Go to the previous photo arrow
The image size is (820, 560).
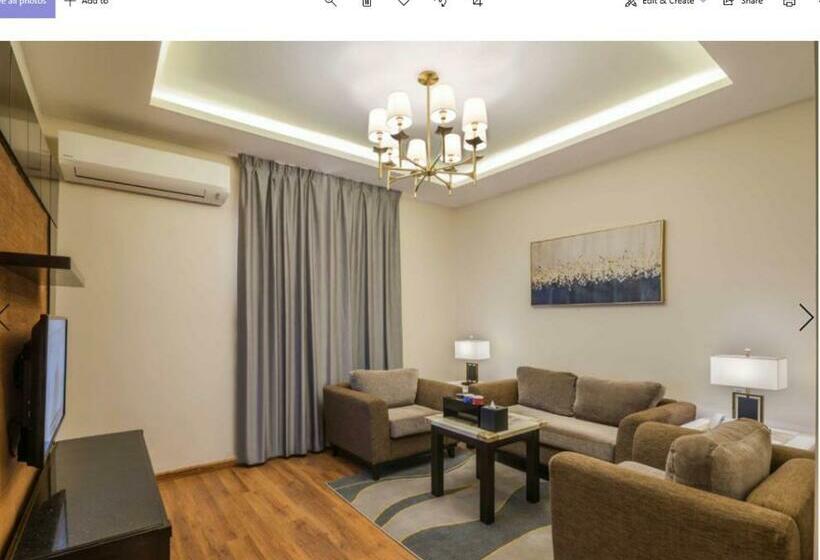[4, 318]
